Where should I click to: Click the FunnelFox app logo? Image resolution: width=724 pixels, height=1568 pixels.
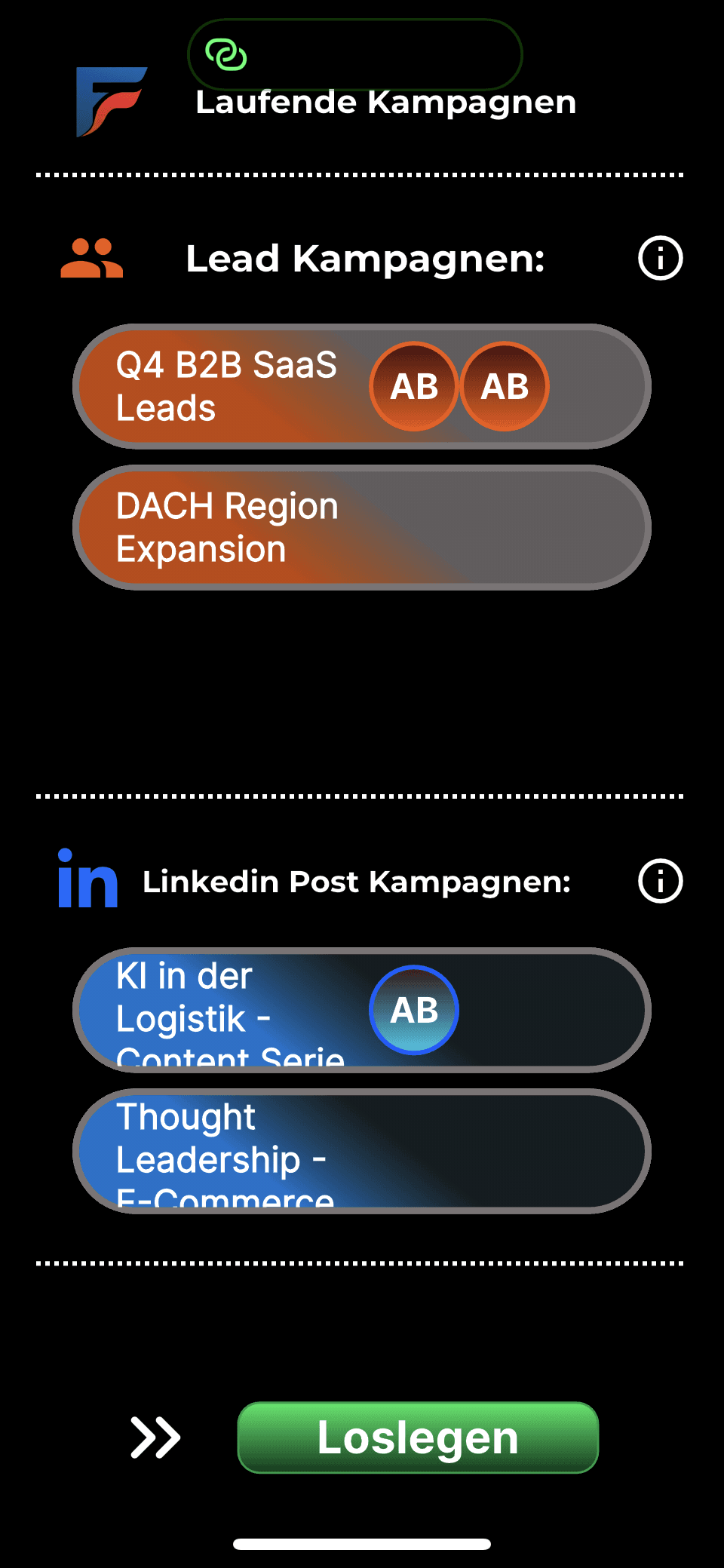[x=112, y=103]
